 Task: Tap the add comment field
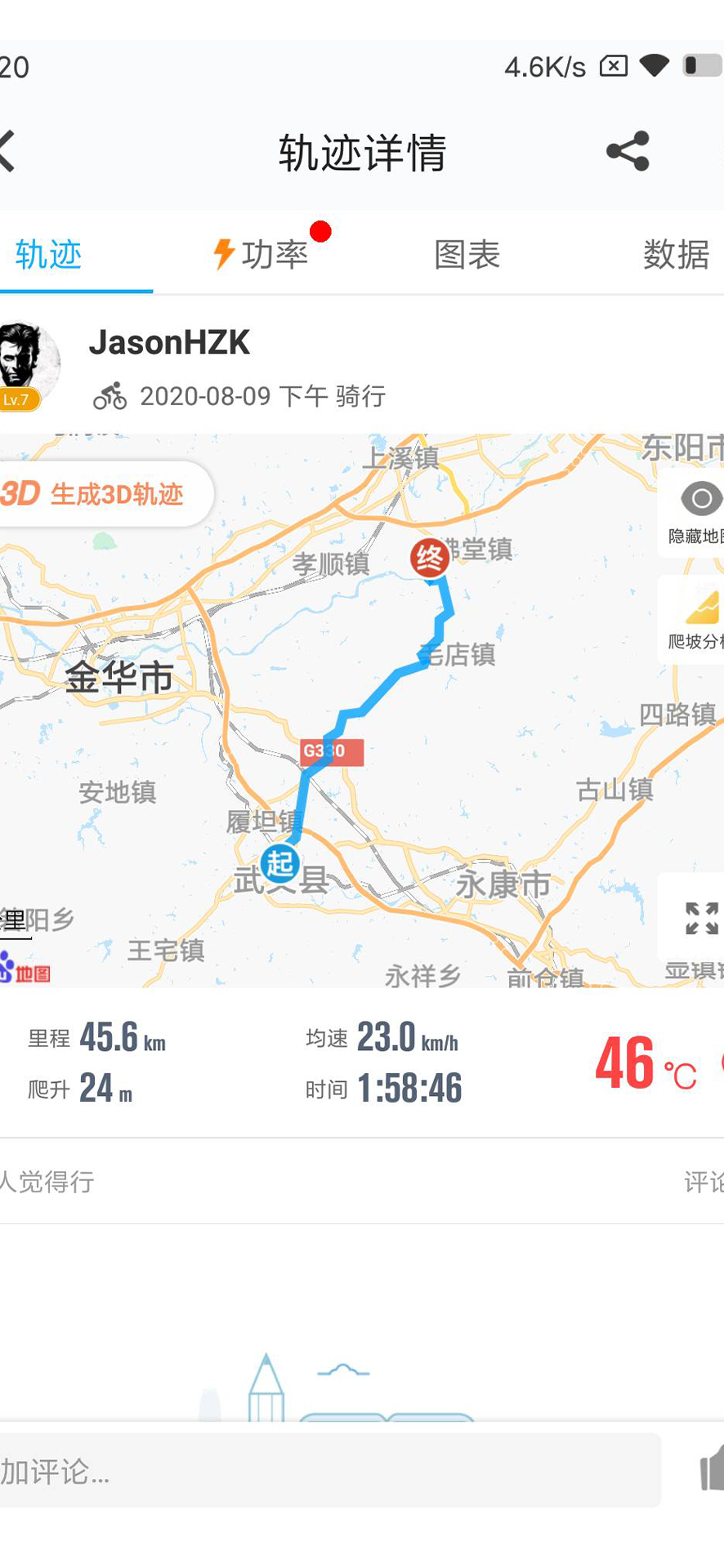pyautogui.click(x=327, y=1471)
